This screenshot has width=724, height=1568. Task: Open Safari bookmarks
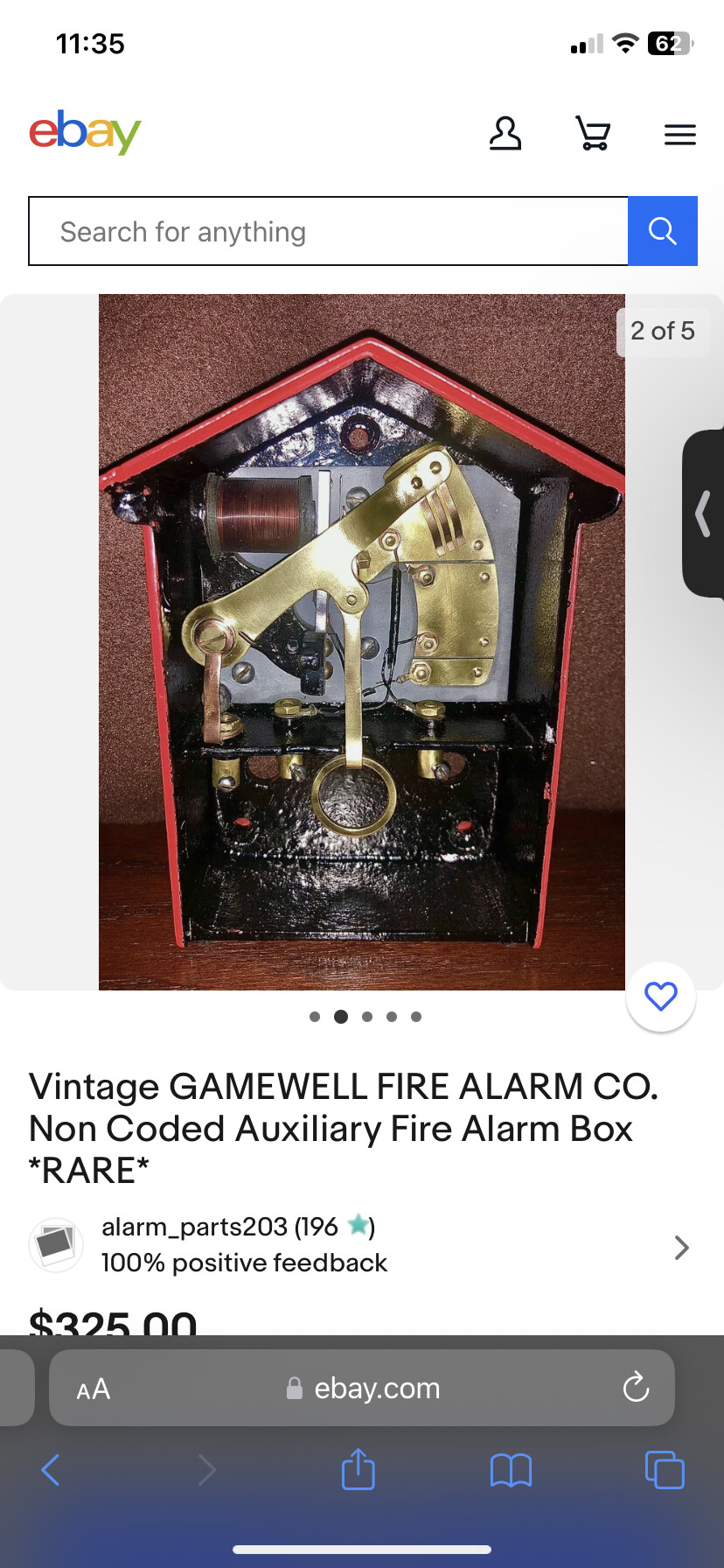click(511, 1470)
